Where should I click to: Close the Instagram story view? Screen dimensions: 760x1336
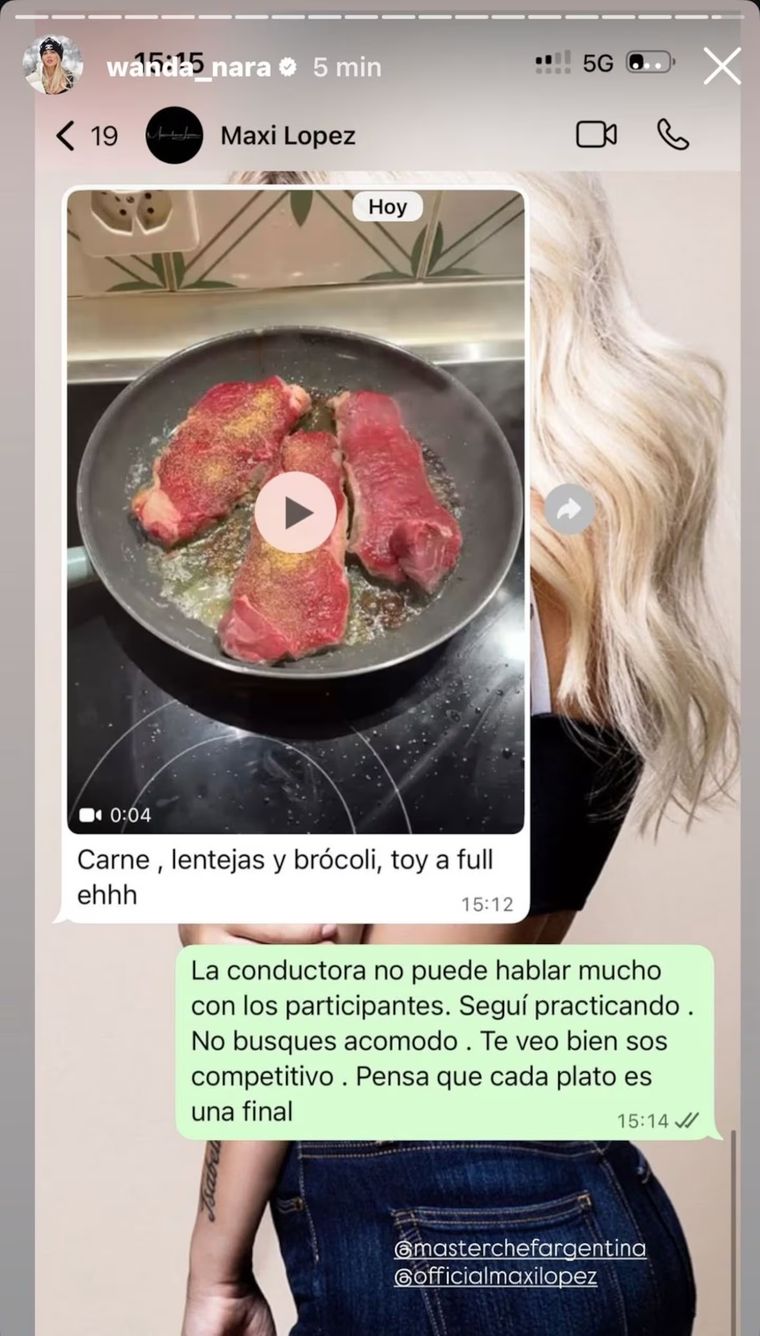tap(722, 66)
